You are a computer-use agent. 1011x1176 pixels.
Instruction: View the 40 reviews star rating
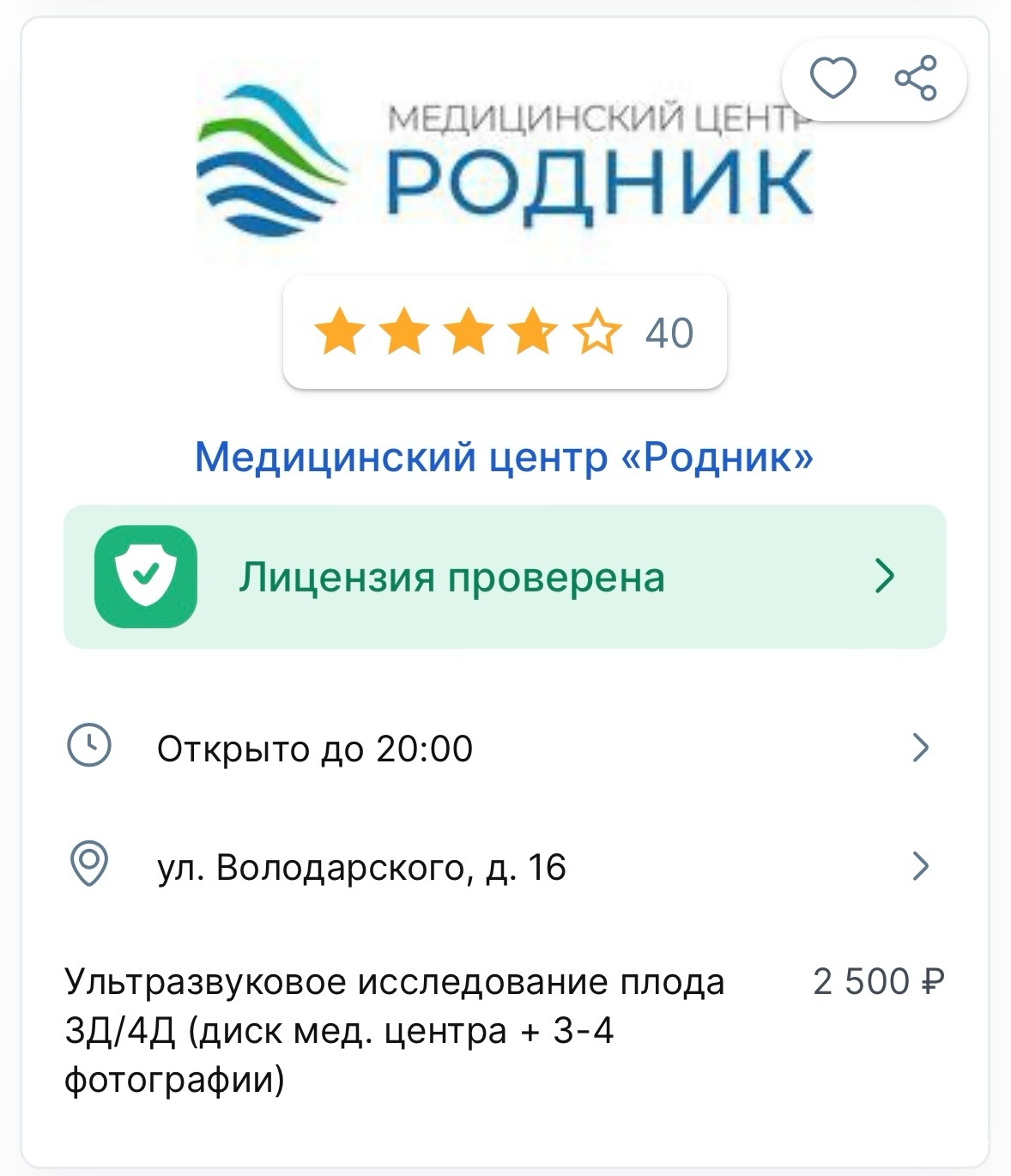tap(505, 333)
